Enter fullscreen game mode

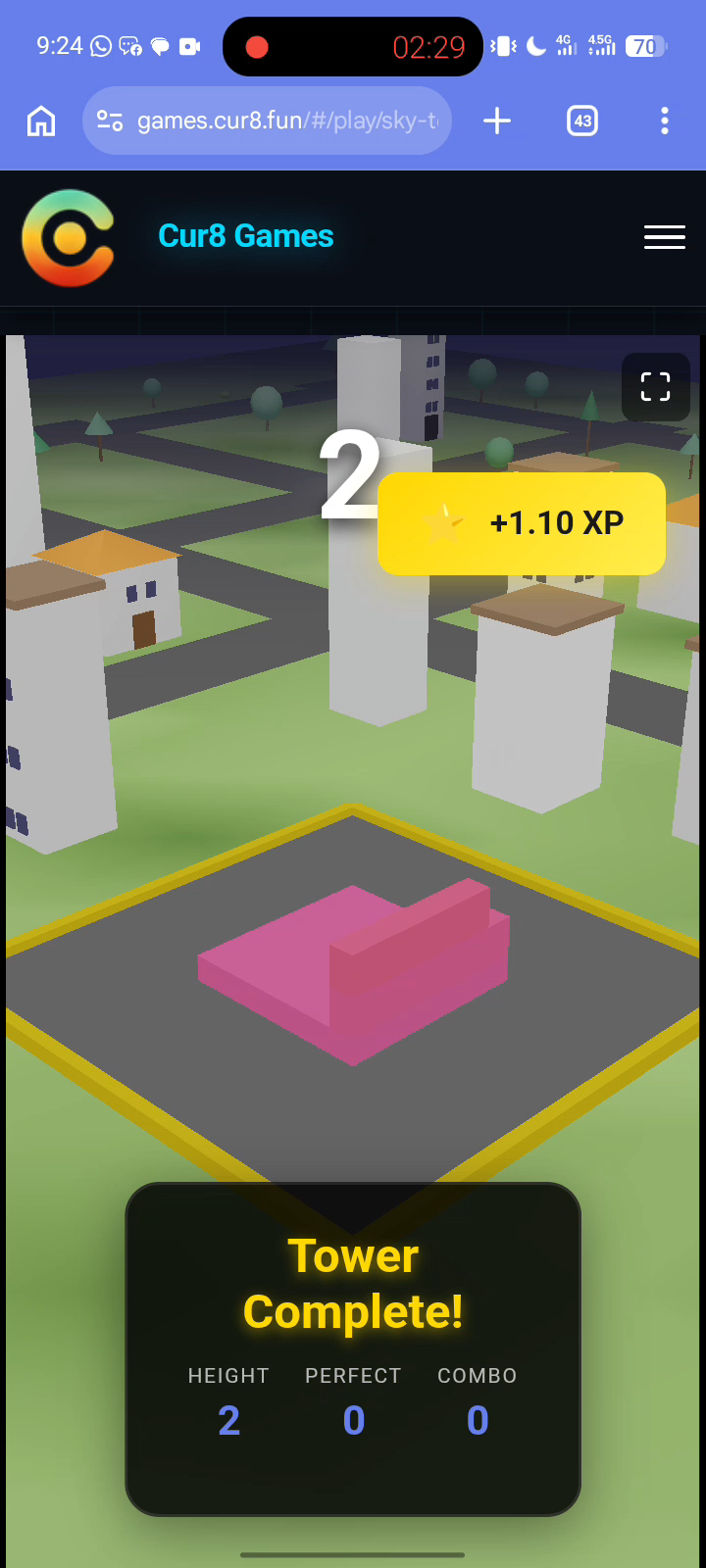656,387
